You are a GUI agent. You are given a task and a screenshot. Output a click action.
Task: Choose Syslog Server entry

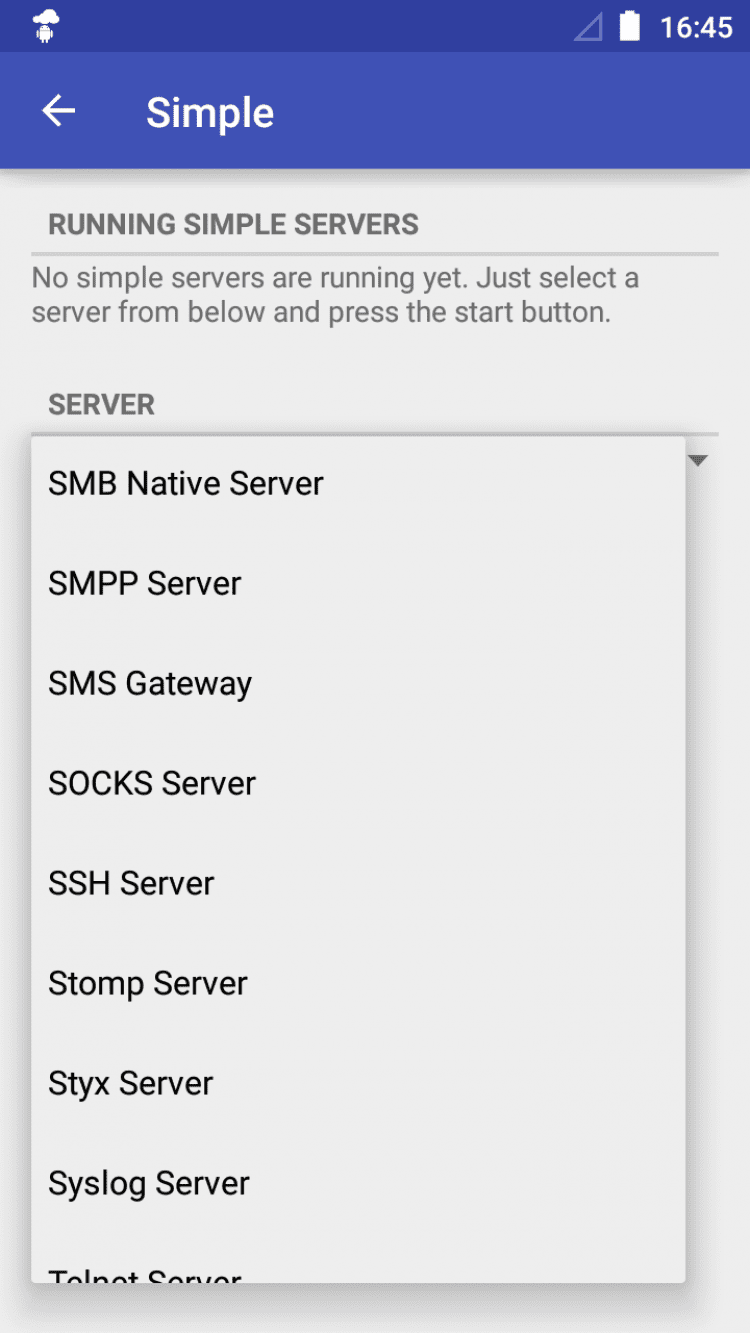(x=149, y=1184)
